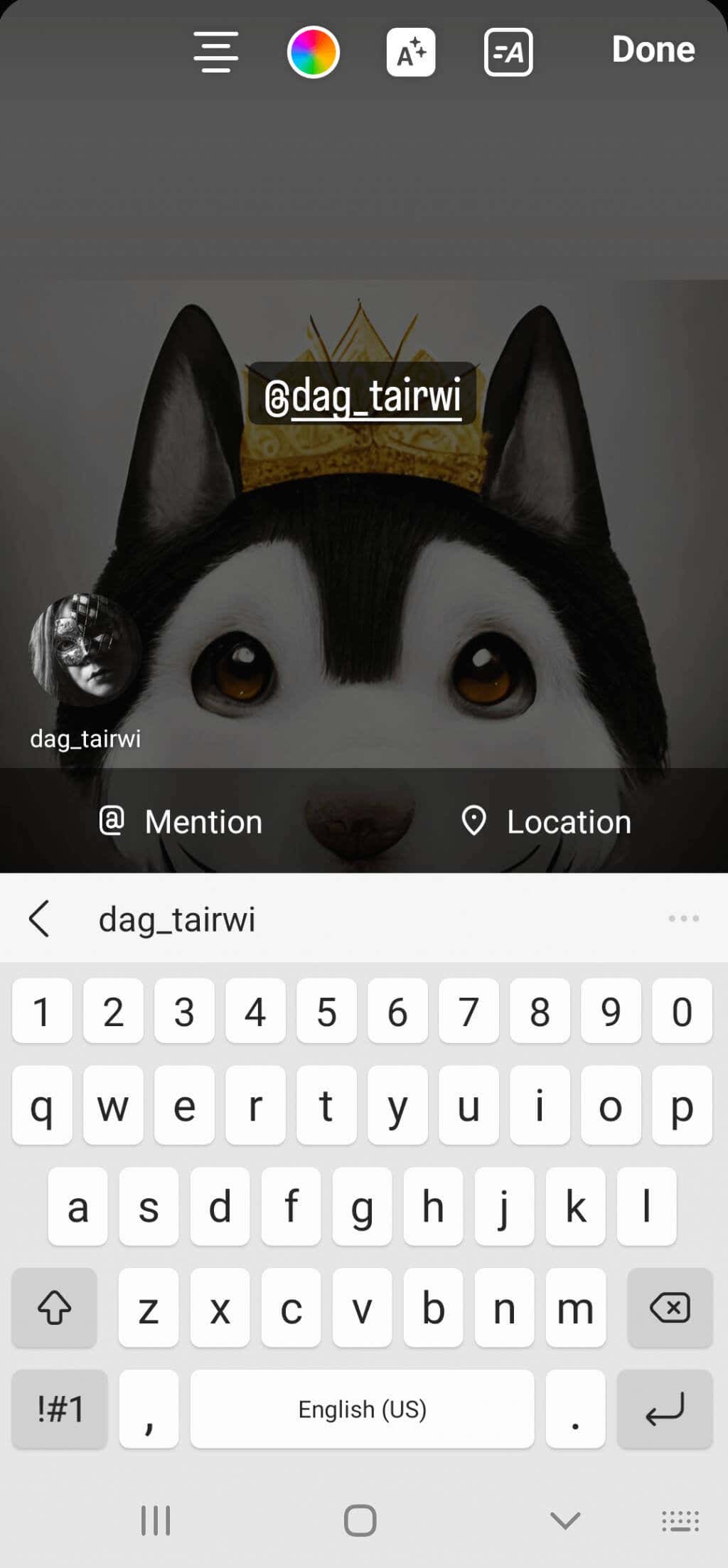Tap the @dag_tairwi text sticker
728x1568 pixels.
(x=362, y=395)
